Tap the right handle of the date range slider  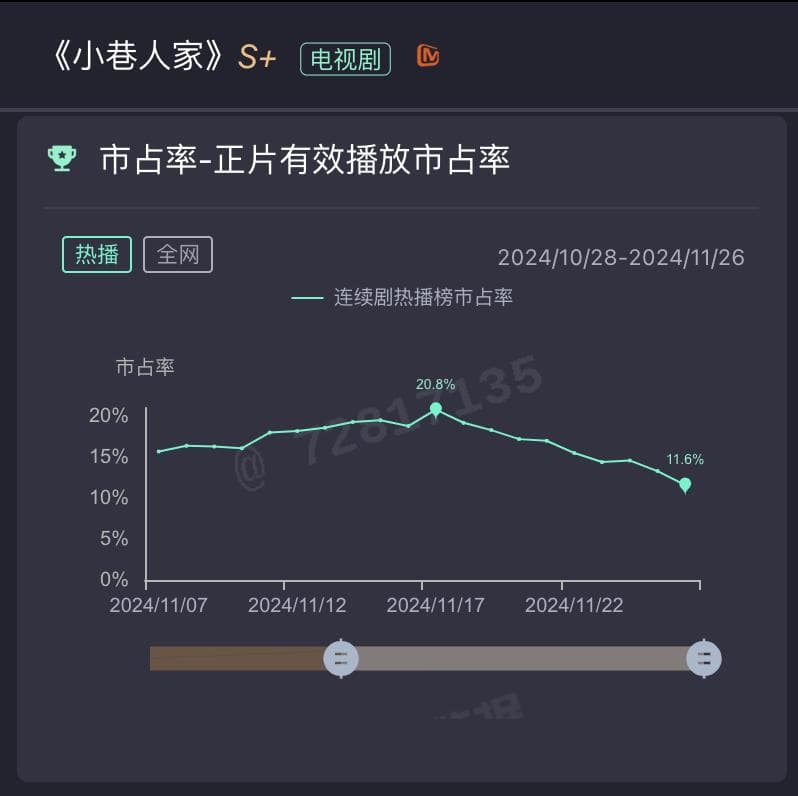[x=703, y=658]
